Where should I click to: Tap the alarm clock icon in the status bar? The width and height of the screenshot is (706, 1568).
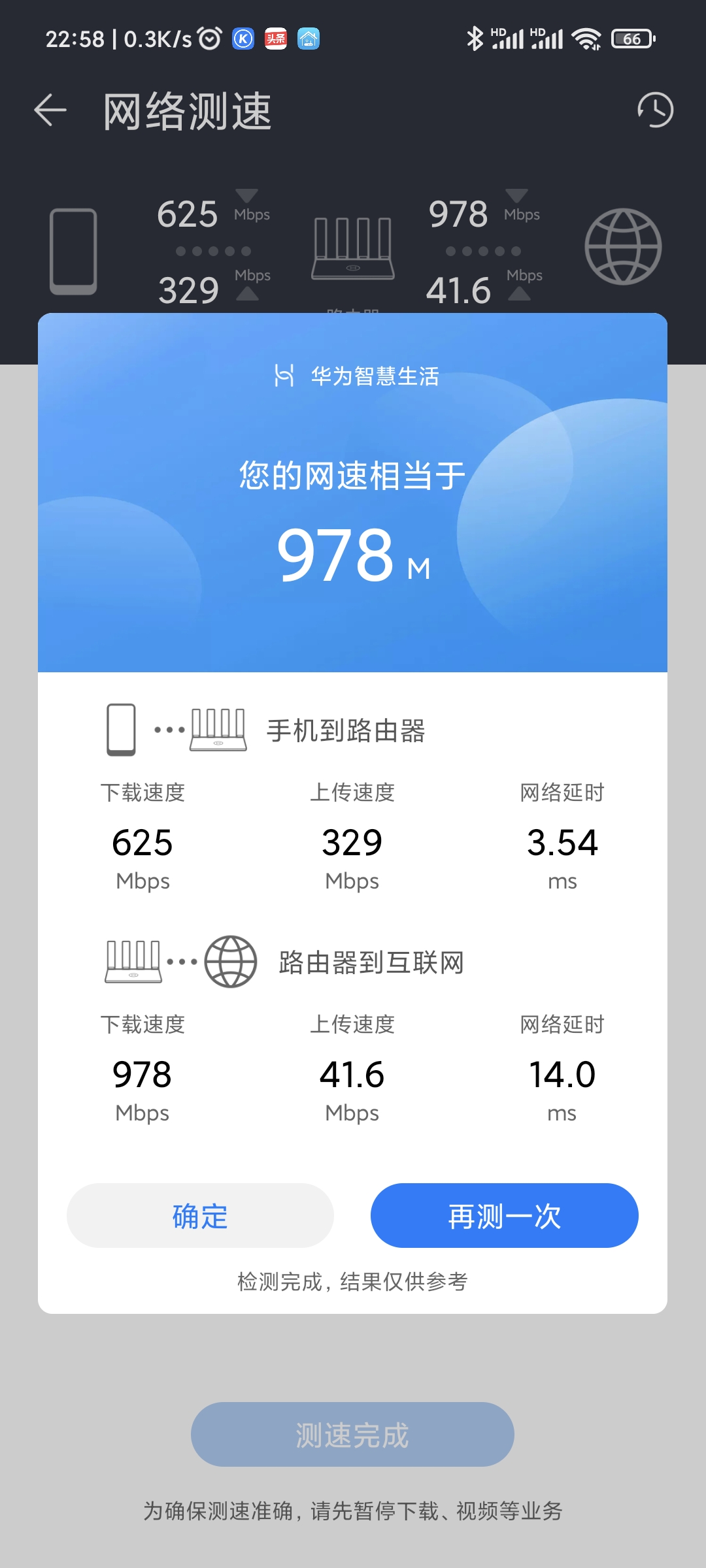(x=208, y=39)
